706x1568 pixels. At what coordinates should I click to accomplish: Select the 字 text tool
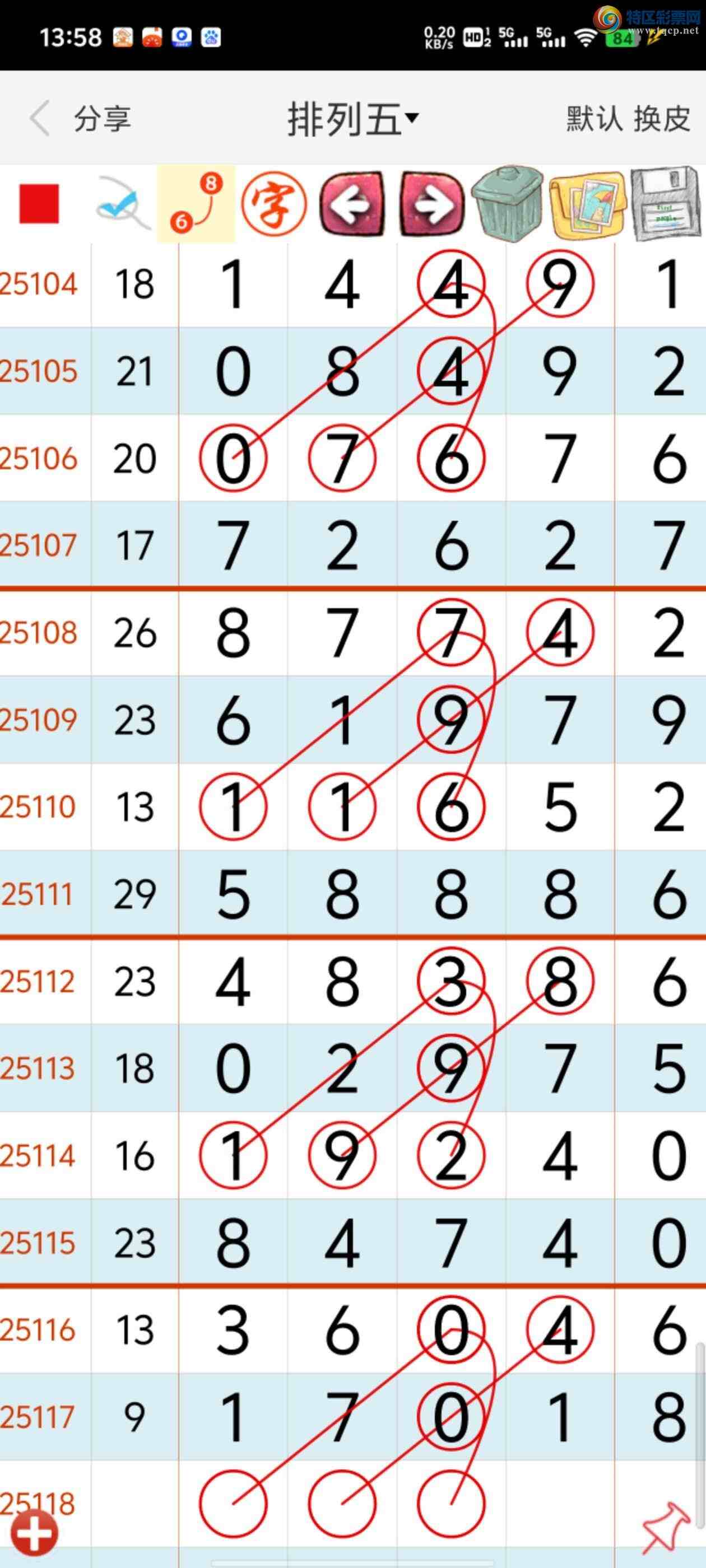click(x=274, y=204)
